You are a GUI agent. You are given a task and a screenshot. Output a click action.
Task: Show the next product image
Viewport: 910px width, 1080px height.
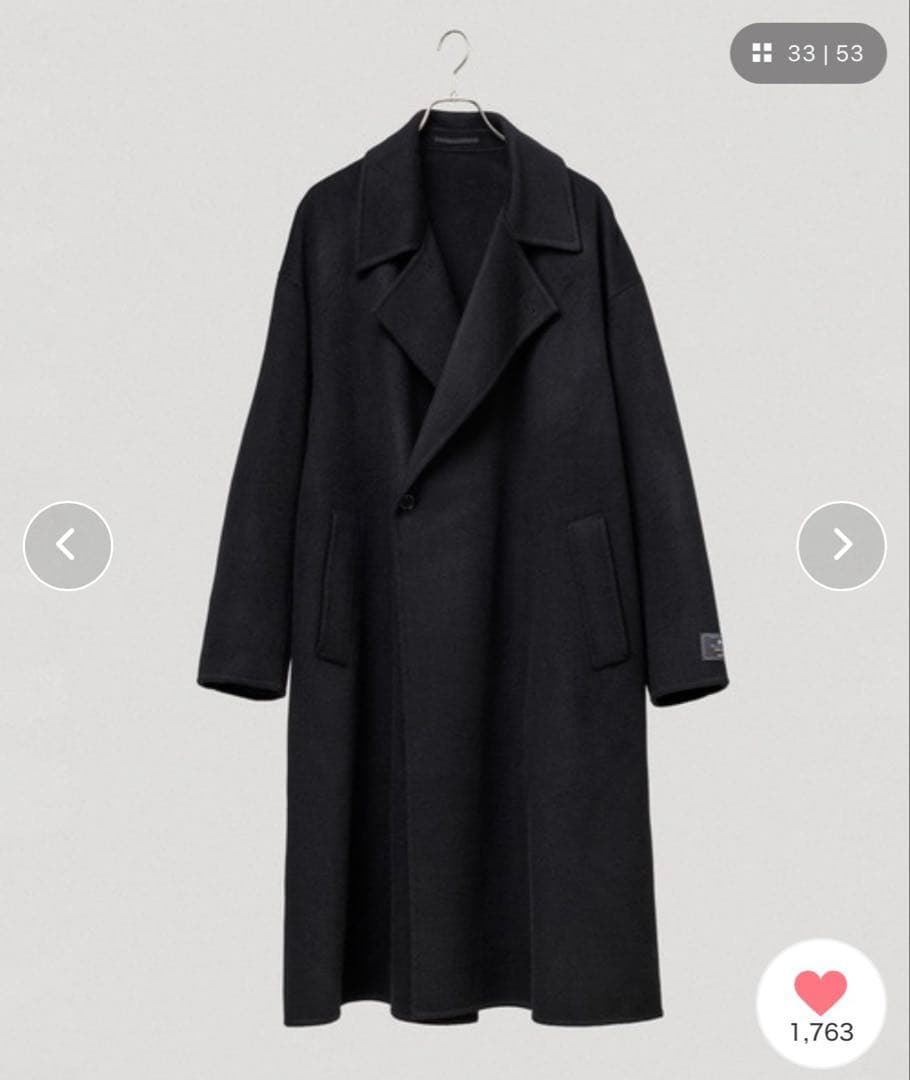click(841, 545)
